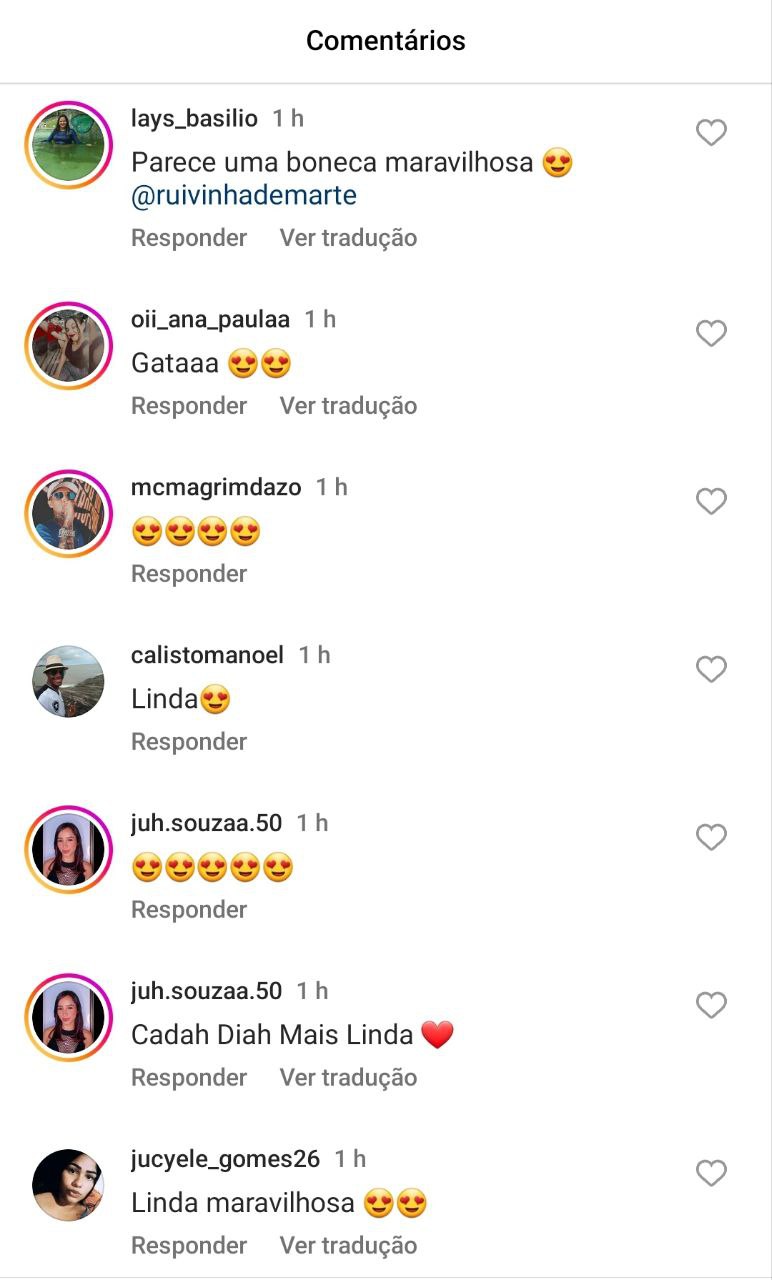Reply to jucyele_gomes26's comment
This screenshot has width=772, height=1280.
tap(189, 1246)
